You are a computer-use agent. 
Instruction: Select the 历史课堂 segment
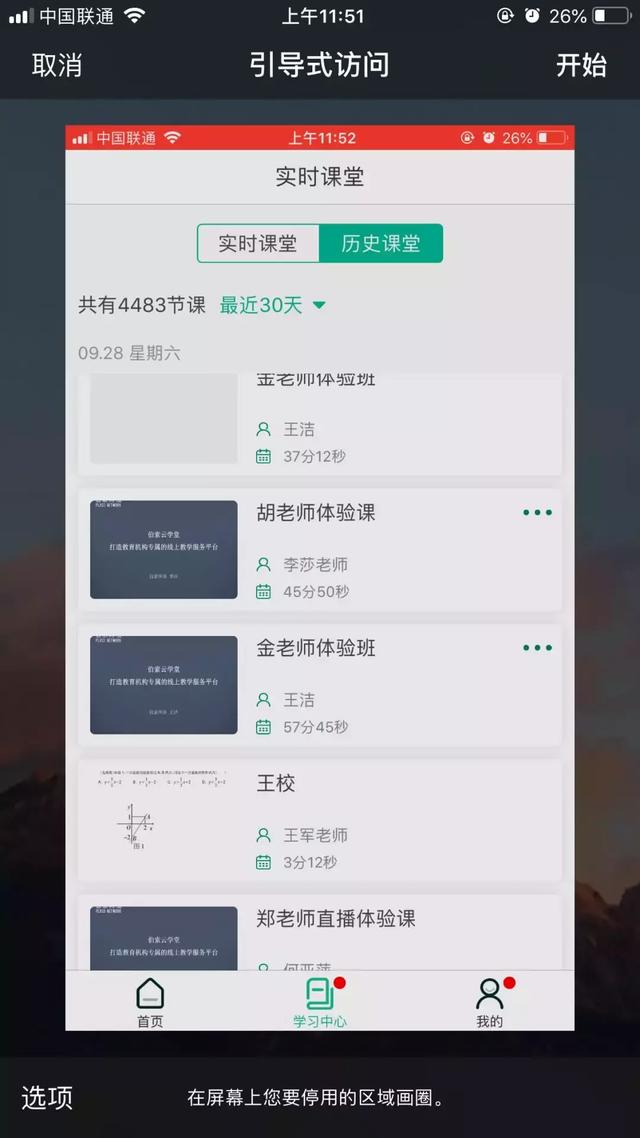click(381, 243)
